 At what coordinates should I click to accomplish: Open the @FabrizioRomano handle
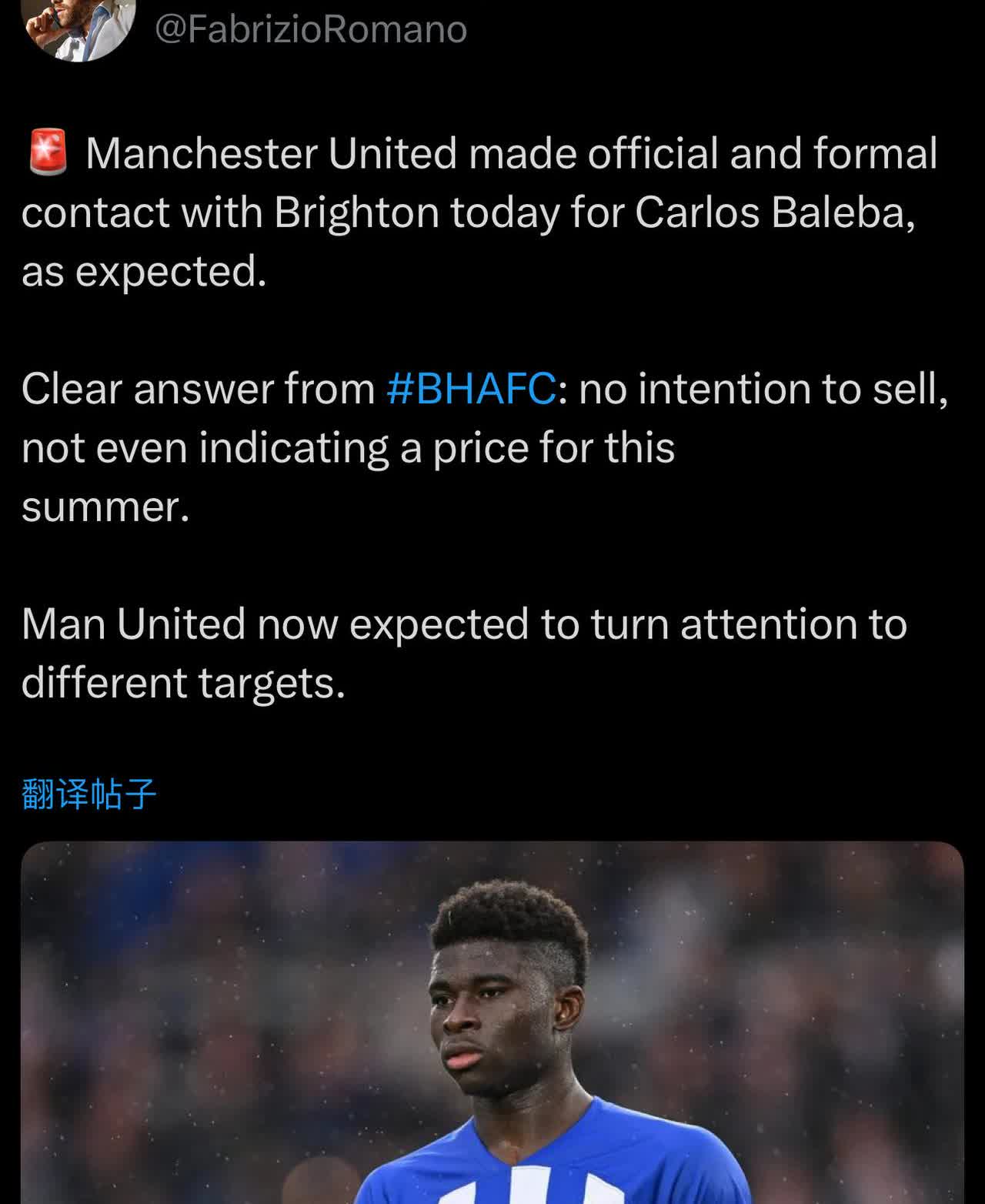click(311, 29)
